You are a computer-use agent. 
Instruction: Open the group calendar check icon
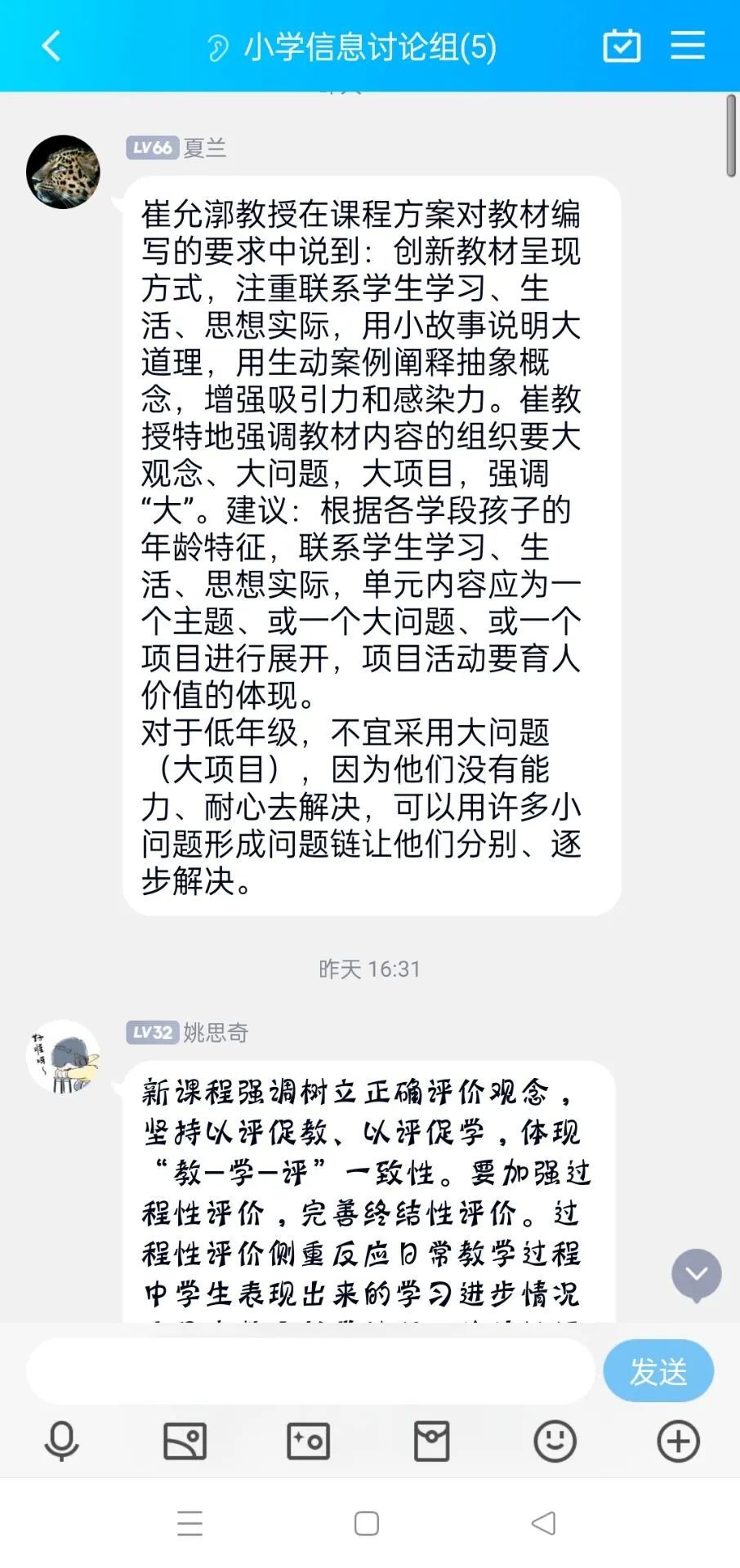tap(622, 46)
